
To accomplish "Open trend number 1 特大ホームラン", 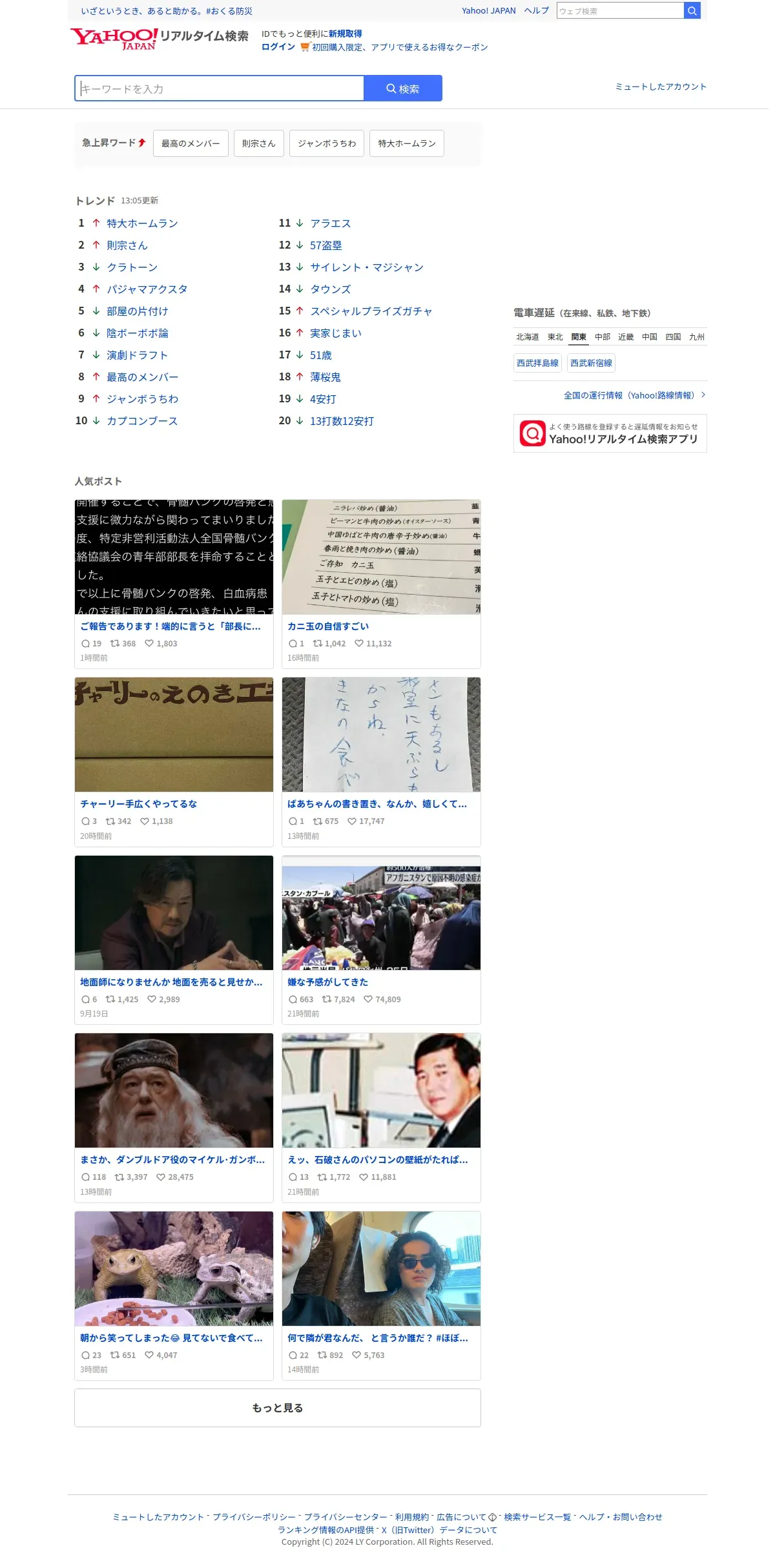I will coord(142,223).
